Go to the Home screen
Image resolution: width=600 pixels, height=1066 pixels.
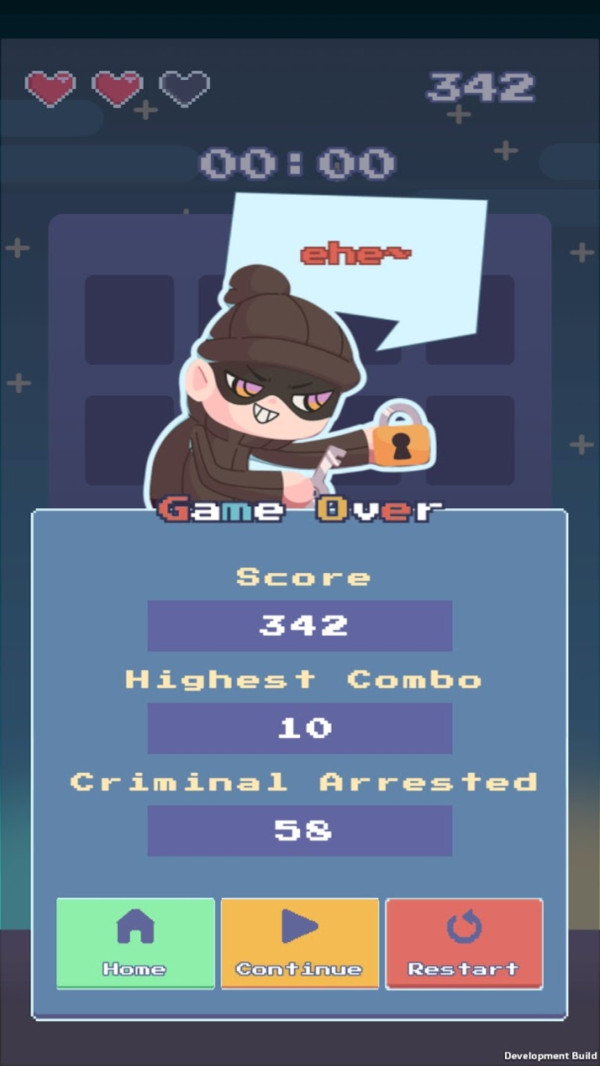(x=135, y=943)
